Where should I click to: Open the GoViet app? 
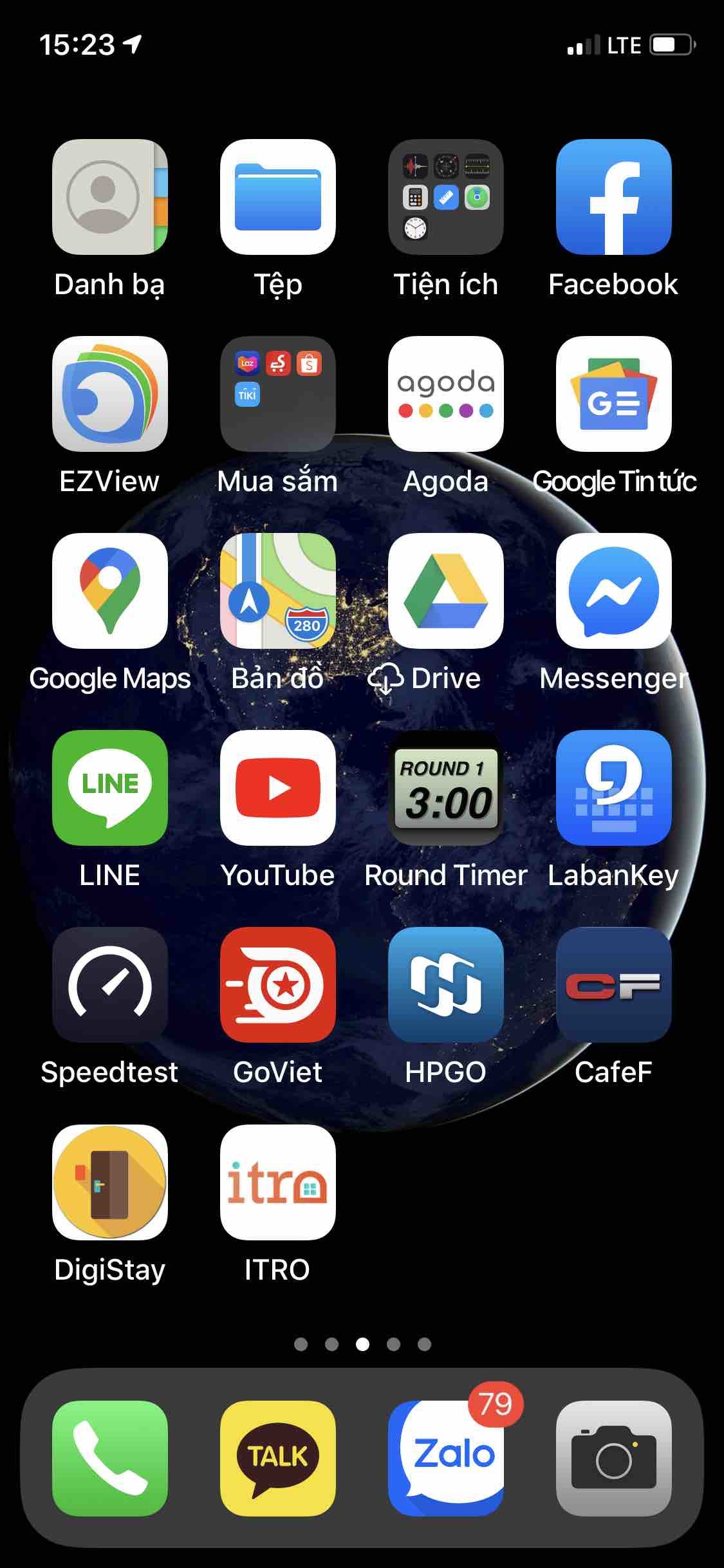click(x=278, y=985)
